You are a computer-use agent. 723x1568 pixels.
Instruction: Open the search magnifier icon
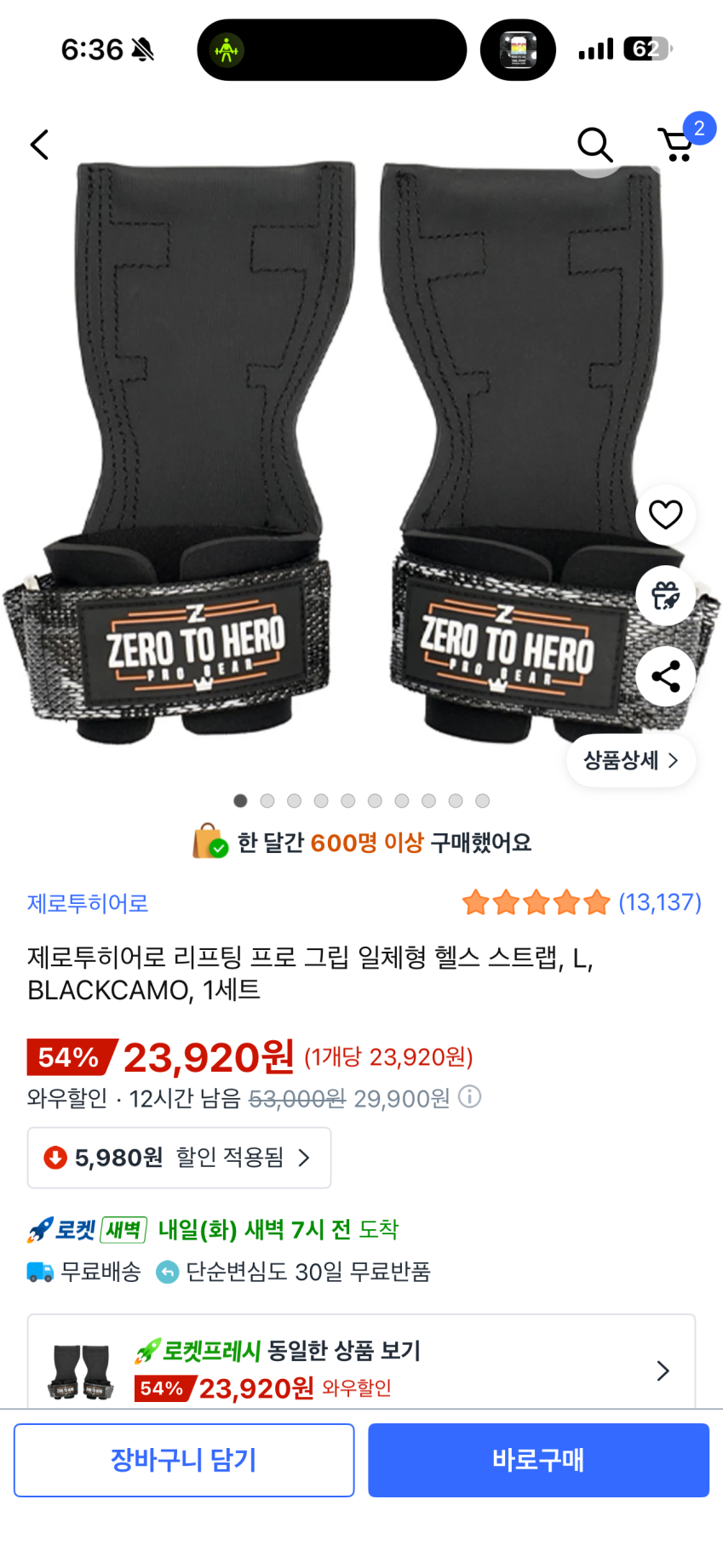(x=594, y=145)
